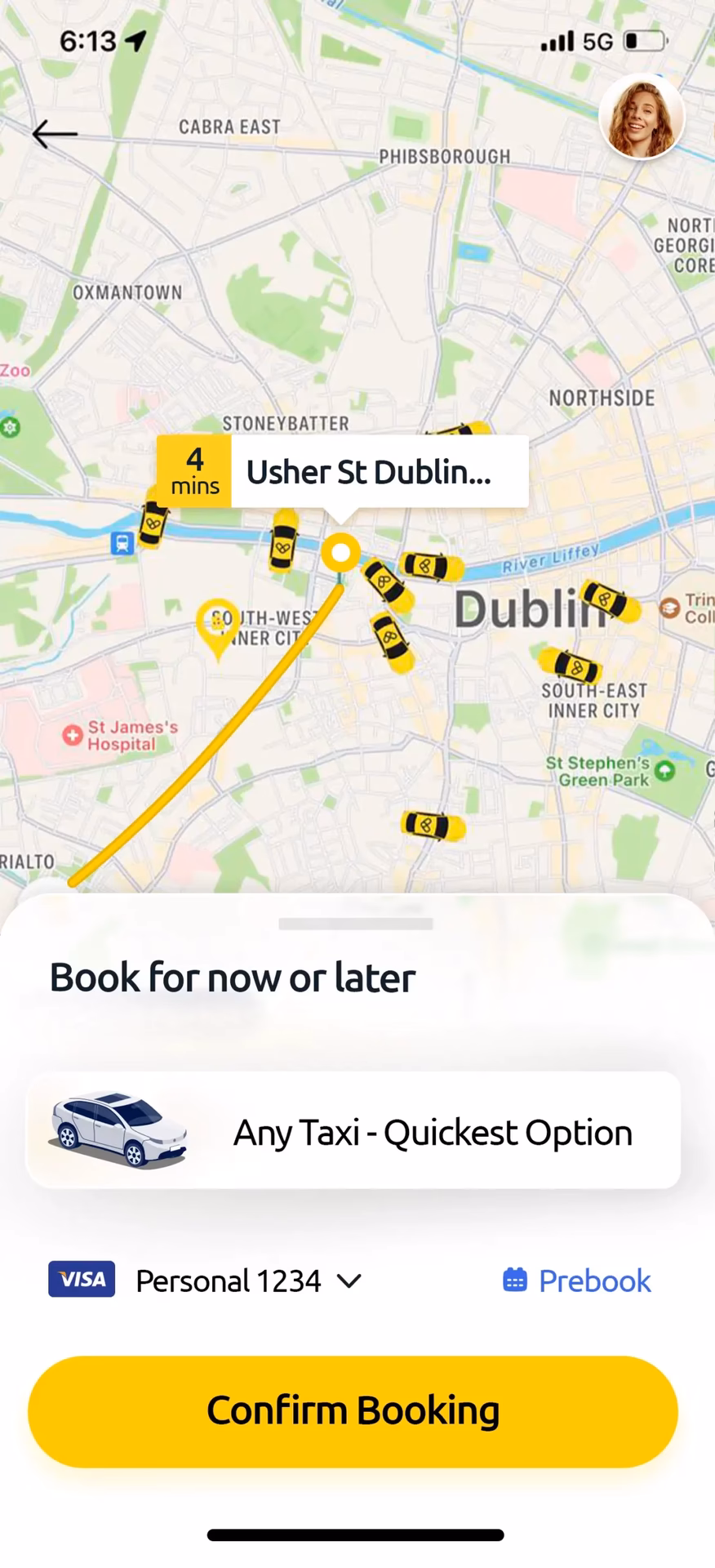Tap the yellow pickup point circle on route
The image size is (715, 1568).
(x=340, y=552)
